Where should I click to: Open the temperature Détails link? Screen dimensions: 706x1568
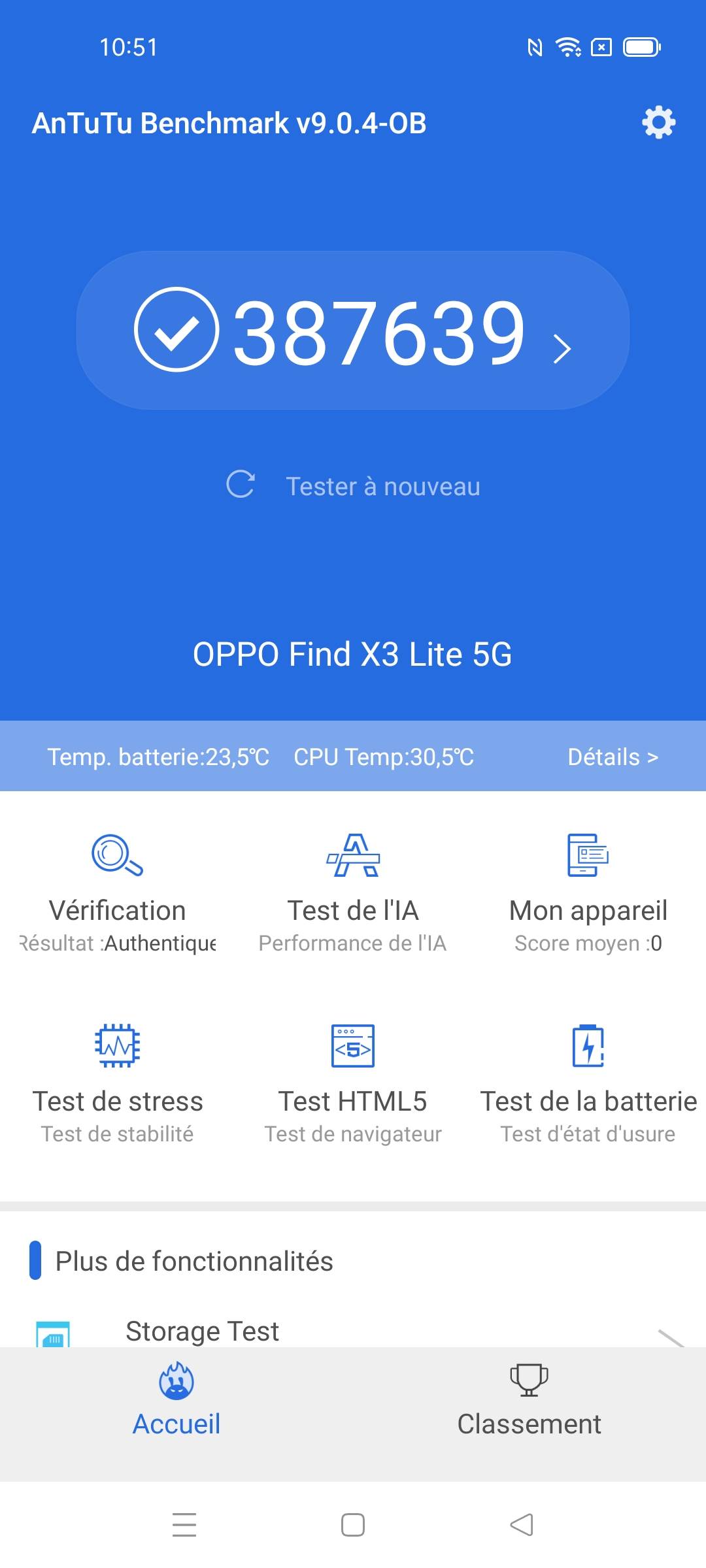[613, 757]
